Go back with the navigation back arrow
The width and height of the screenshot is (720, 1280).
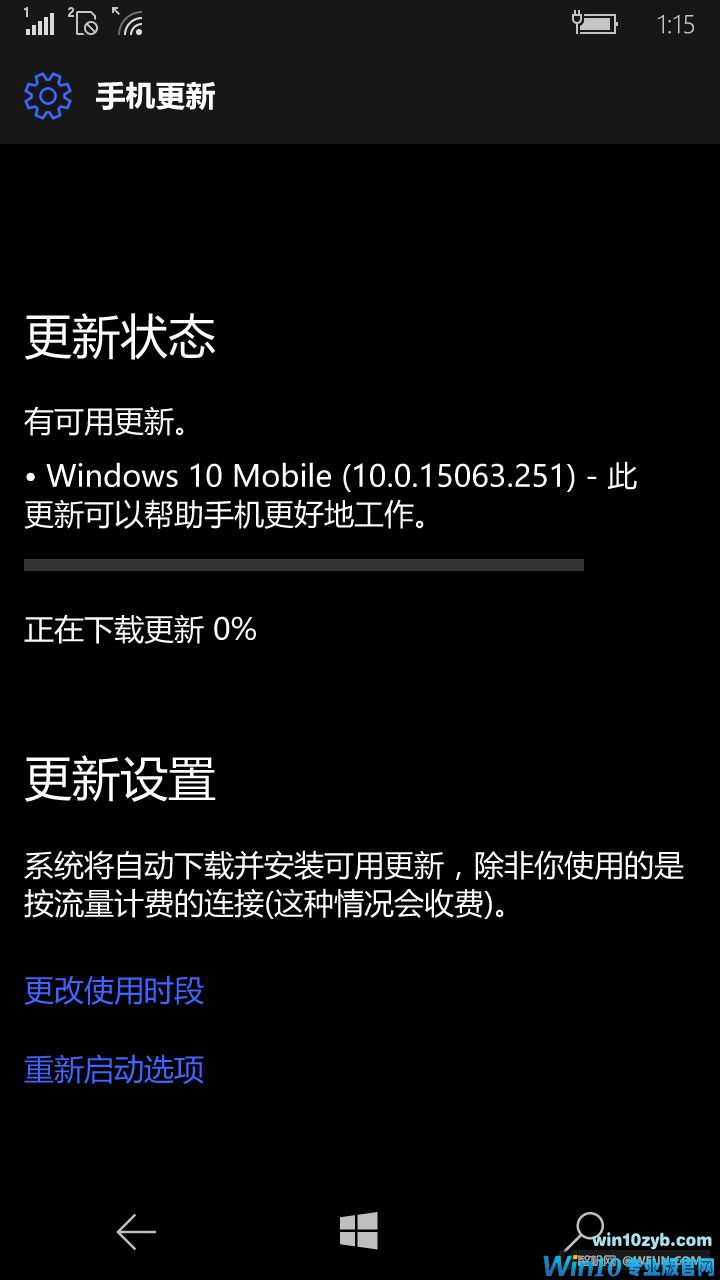pos(136,1232)
